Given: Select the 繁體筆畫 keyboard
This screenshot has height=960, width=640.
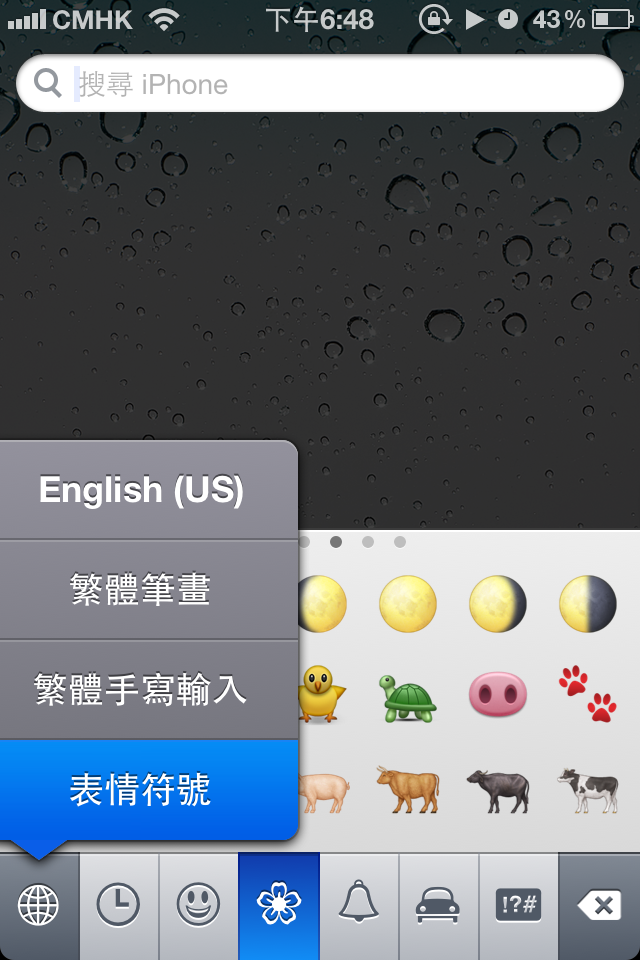Looking at the screenshot, I should (141, 590).
